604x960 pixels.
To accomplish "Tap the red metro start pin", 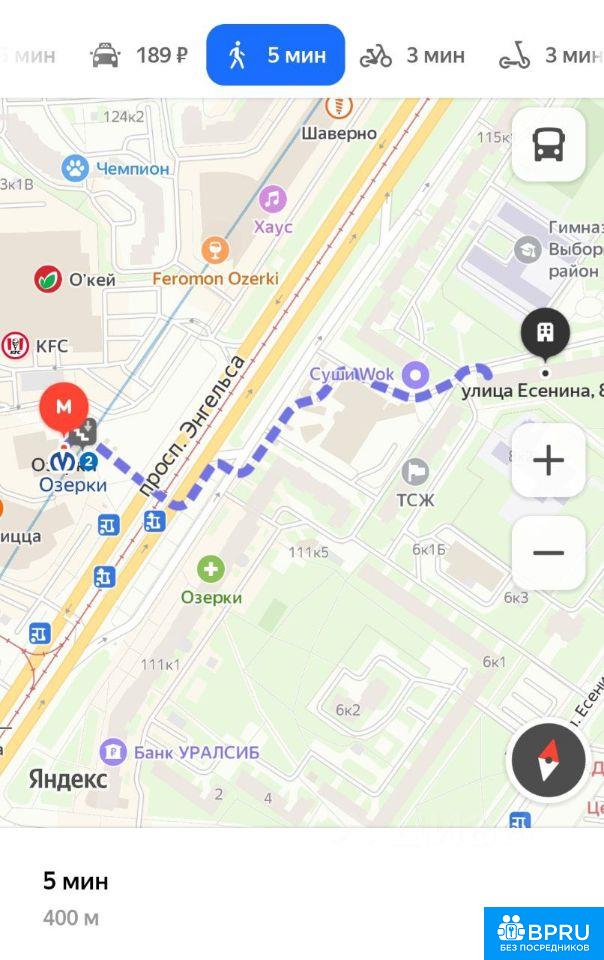I will point(64,407).
